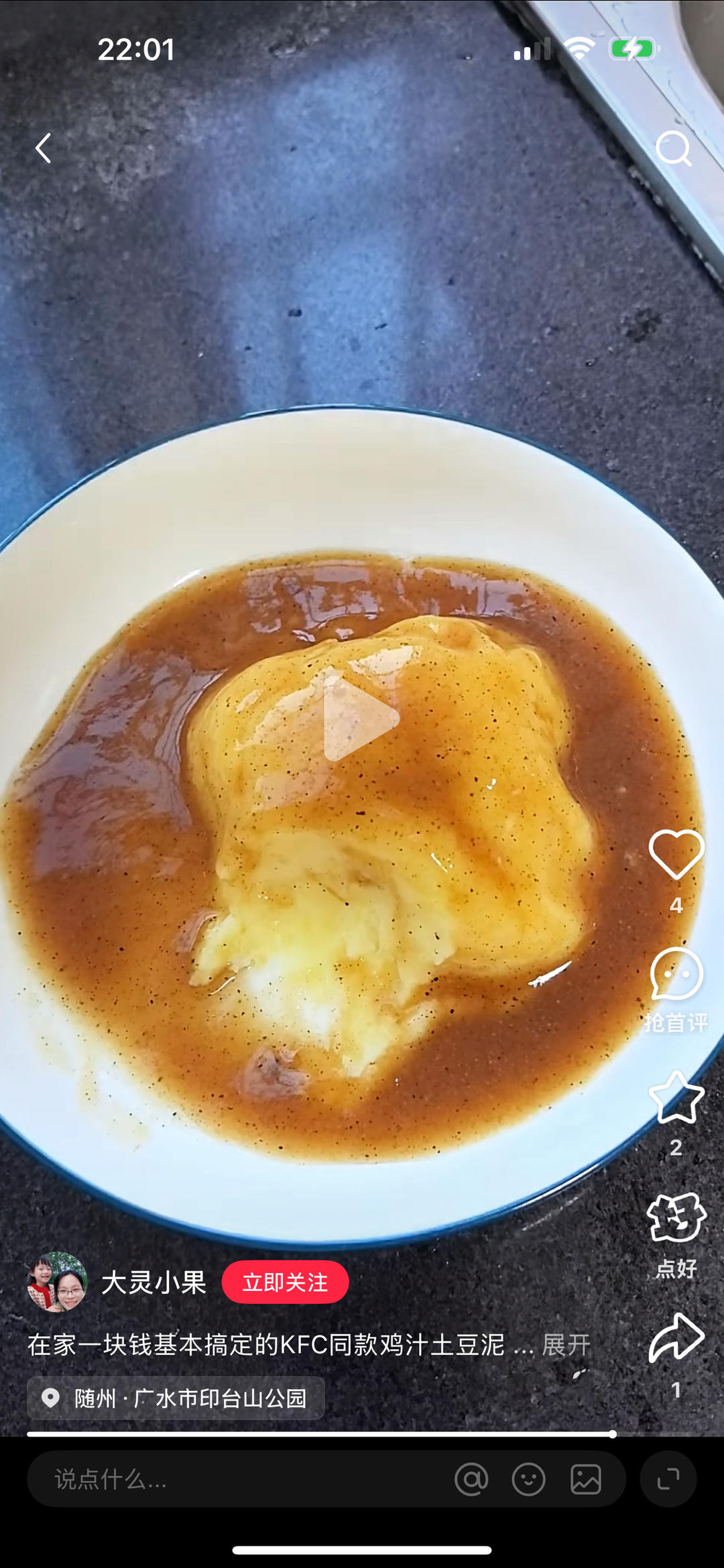Enter fullscreen mode with the expand icon

(668, 1480)
